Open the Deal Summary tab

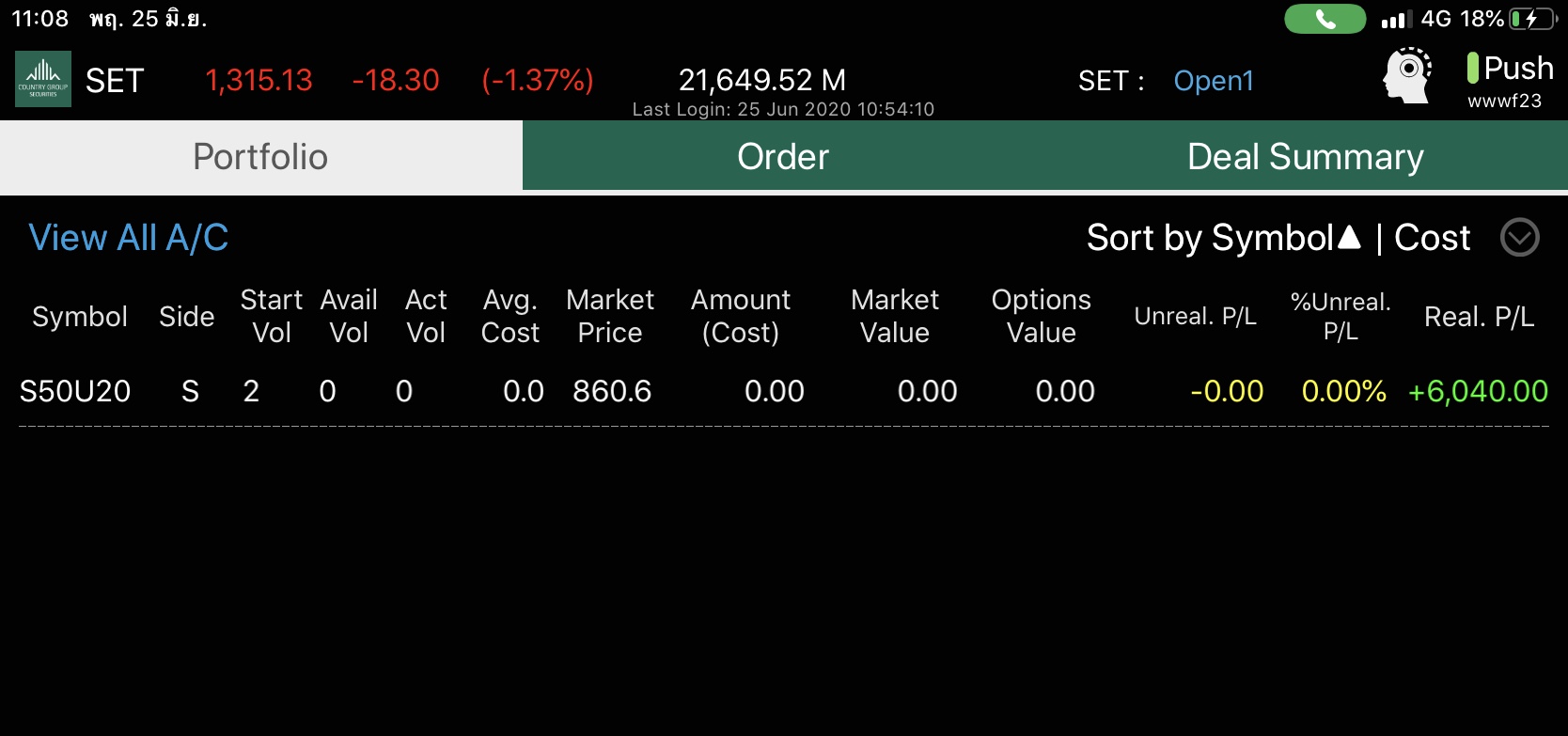point(1306,156)
